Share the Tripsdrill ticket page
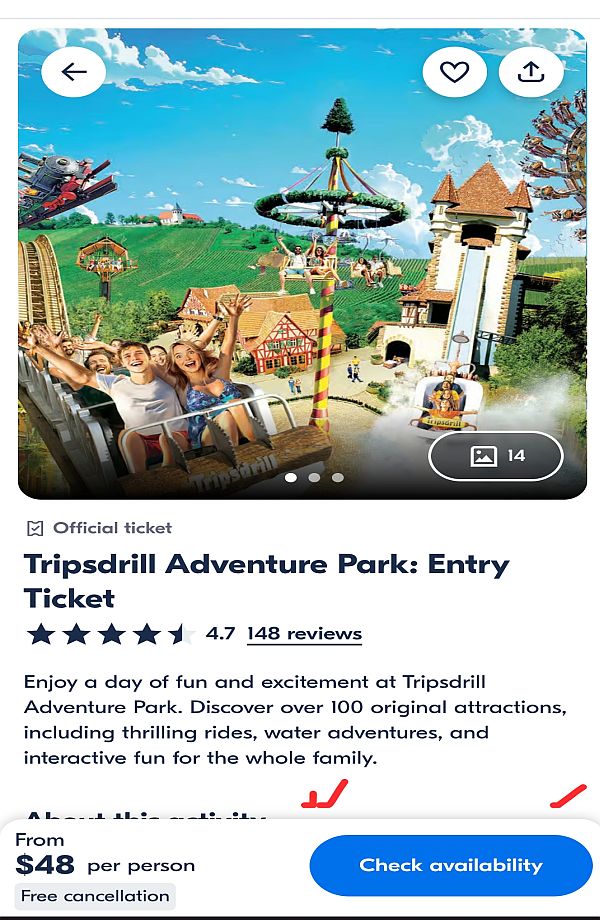This screenshot has height=920, width=600. 531,72
